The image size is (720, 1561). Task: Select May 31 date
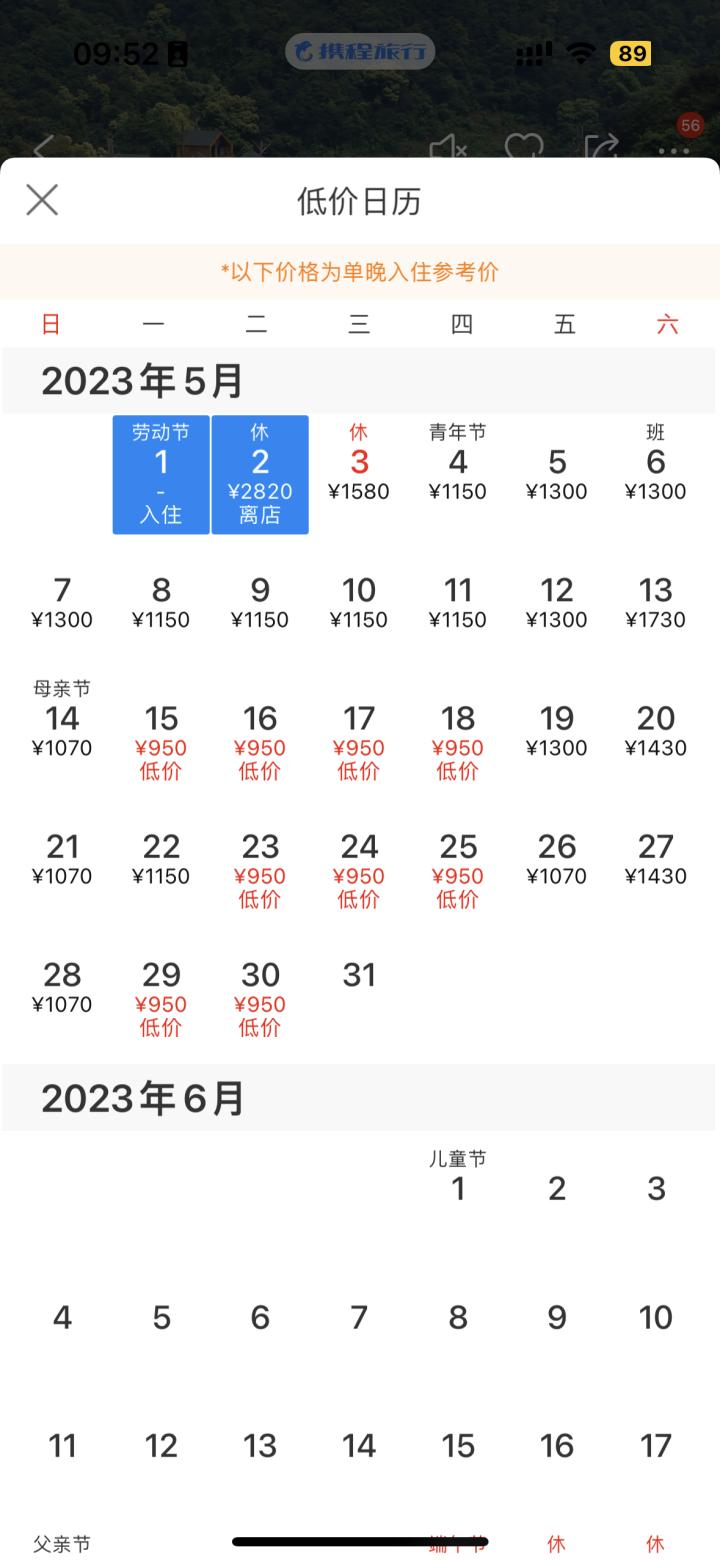[x=359, y=975]
